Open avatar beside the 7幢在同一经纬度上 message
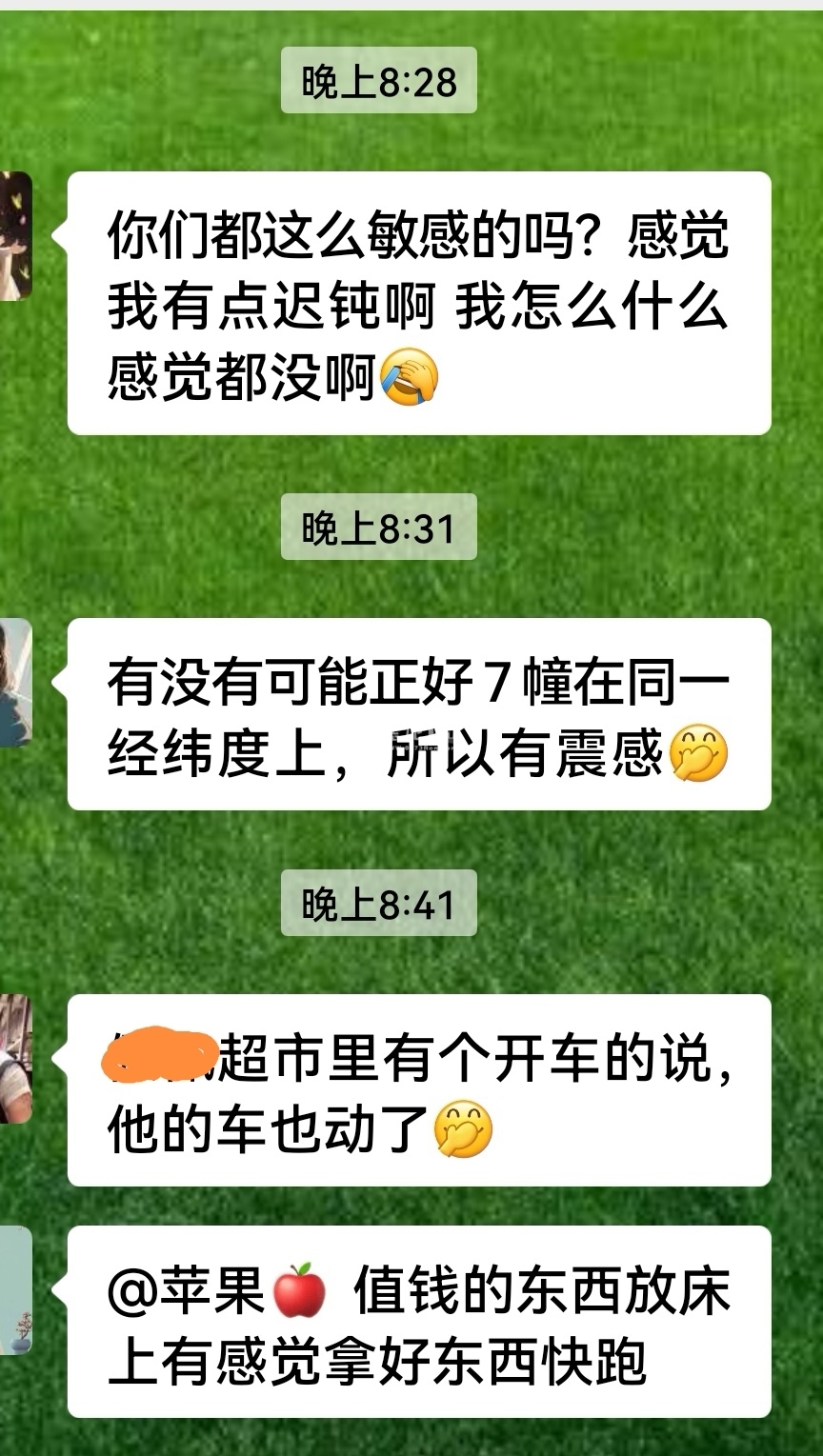 (x=15, y=682)
